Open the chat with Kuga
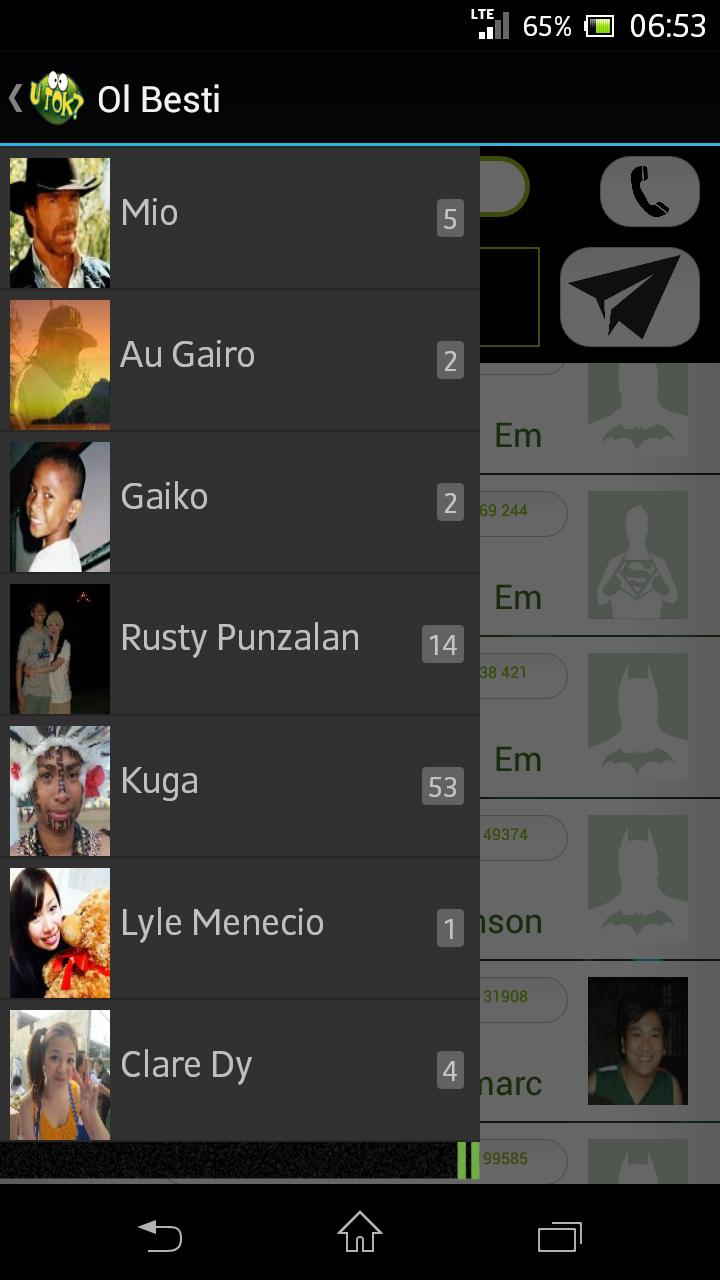This screenshot has width=720, height=1280. [240, 786]
